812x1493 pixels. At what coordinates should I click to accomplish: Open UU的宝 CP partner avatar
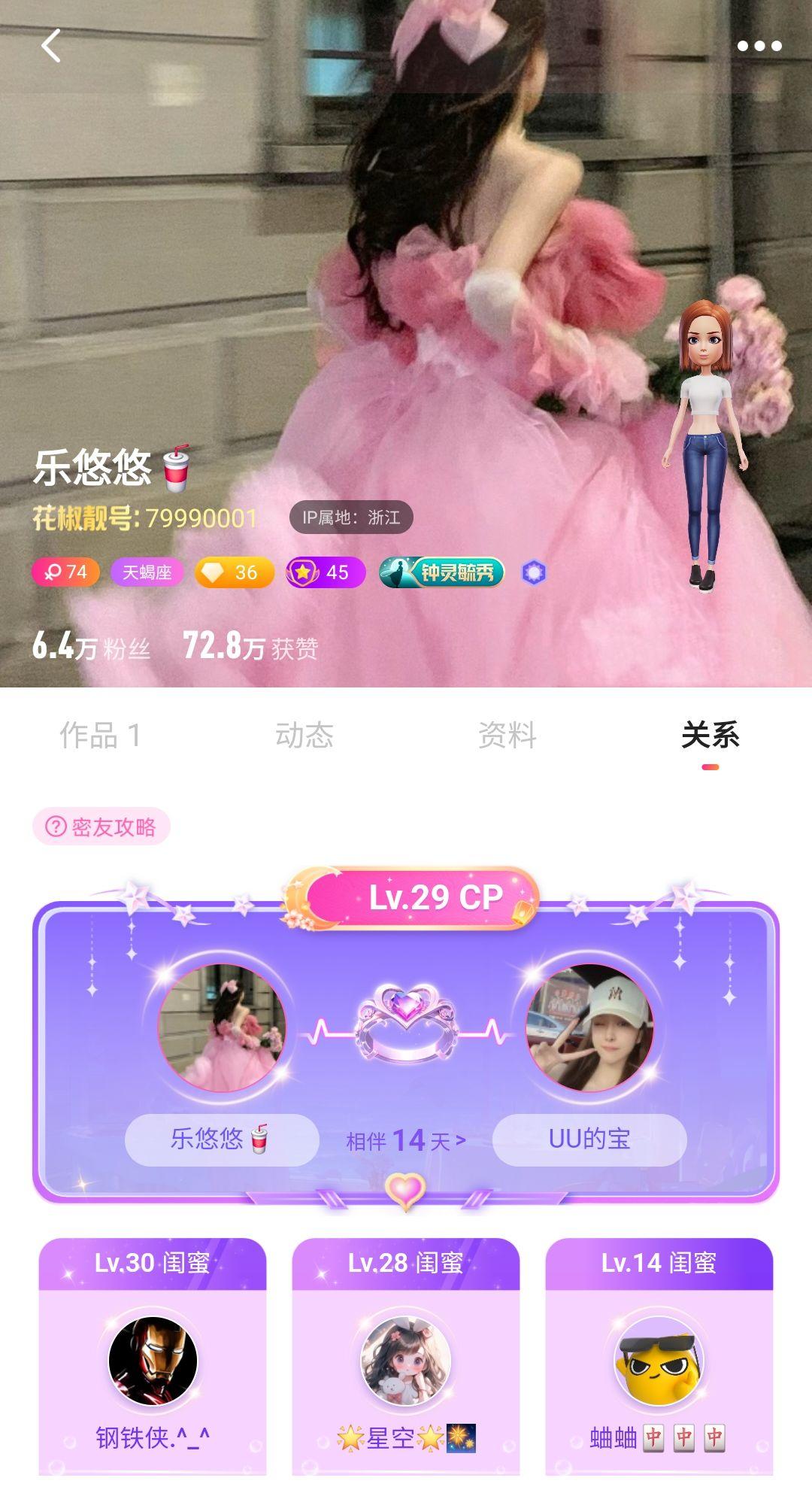point(589,1028)
